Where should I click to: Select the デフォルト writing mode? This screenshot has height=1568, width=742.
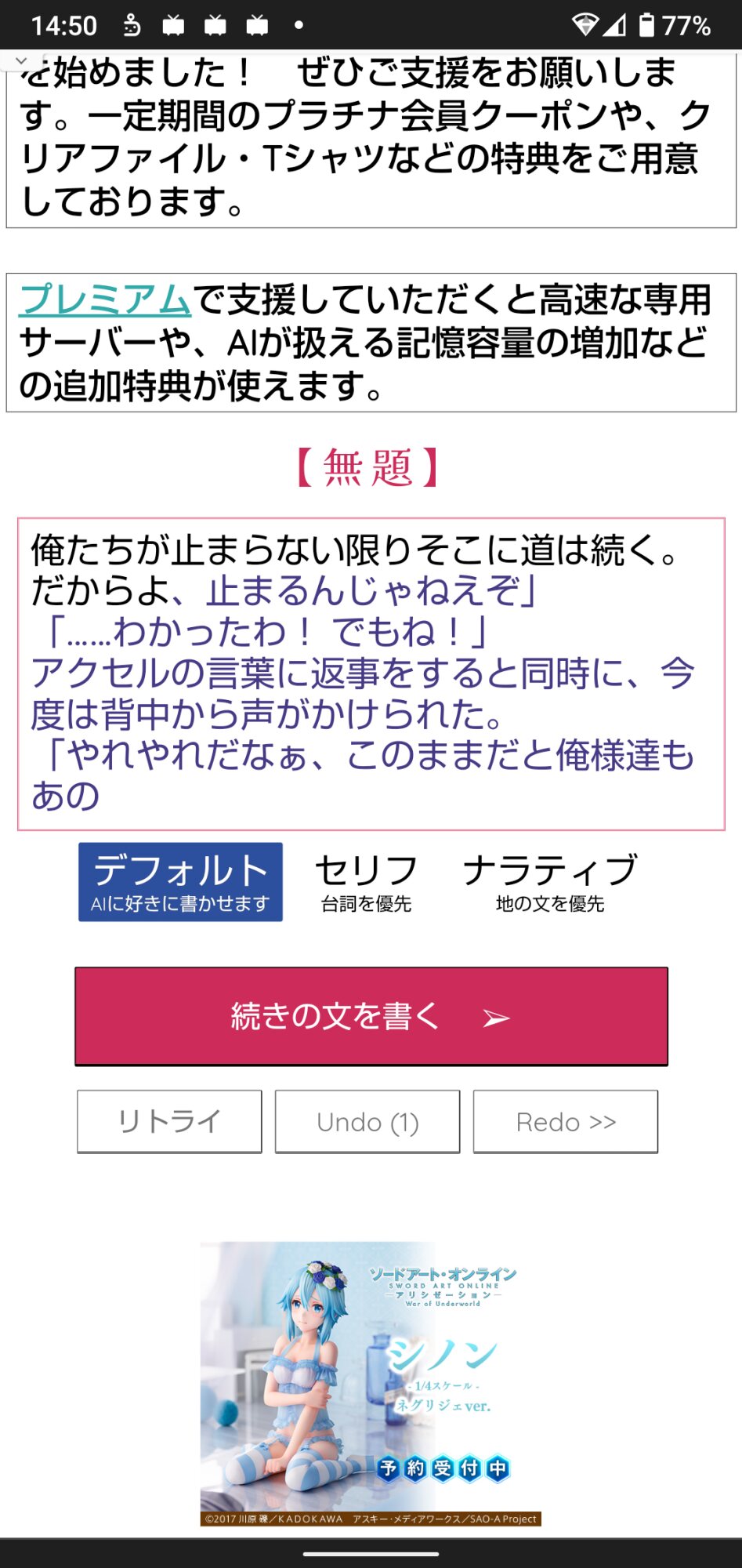pyautogui.click(x=180, y=881)
